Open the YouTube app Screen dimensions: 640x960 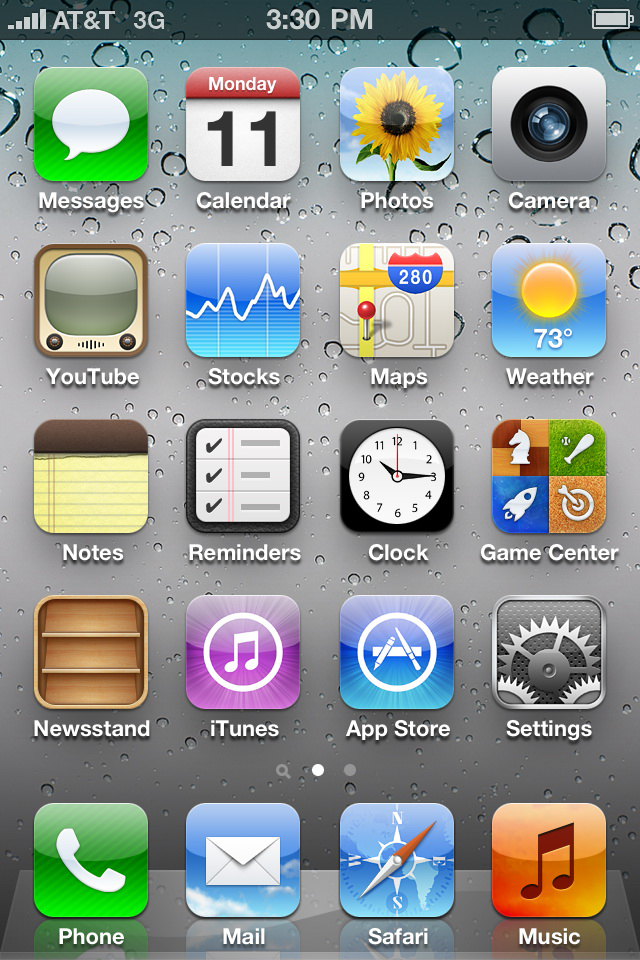pos(91,300)
